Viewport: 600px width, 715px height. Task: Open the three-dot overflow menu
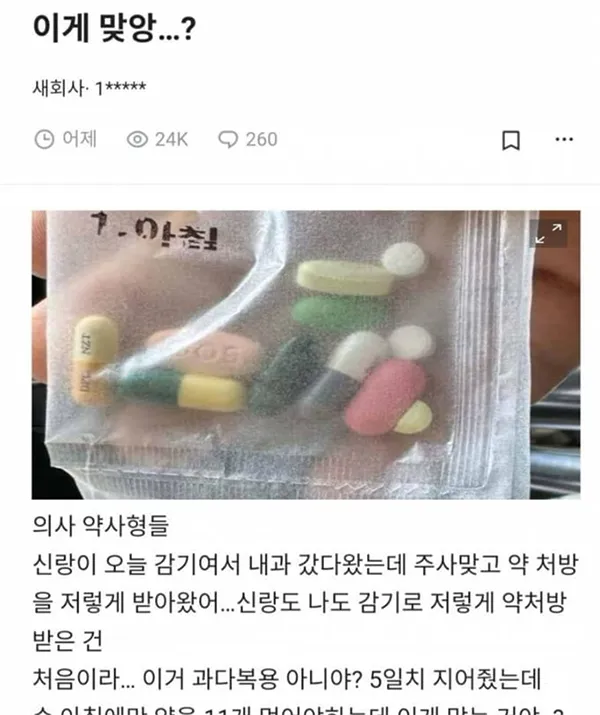[x=564, y=140]
